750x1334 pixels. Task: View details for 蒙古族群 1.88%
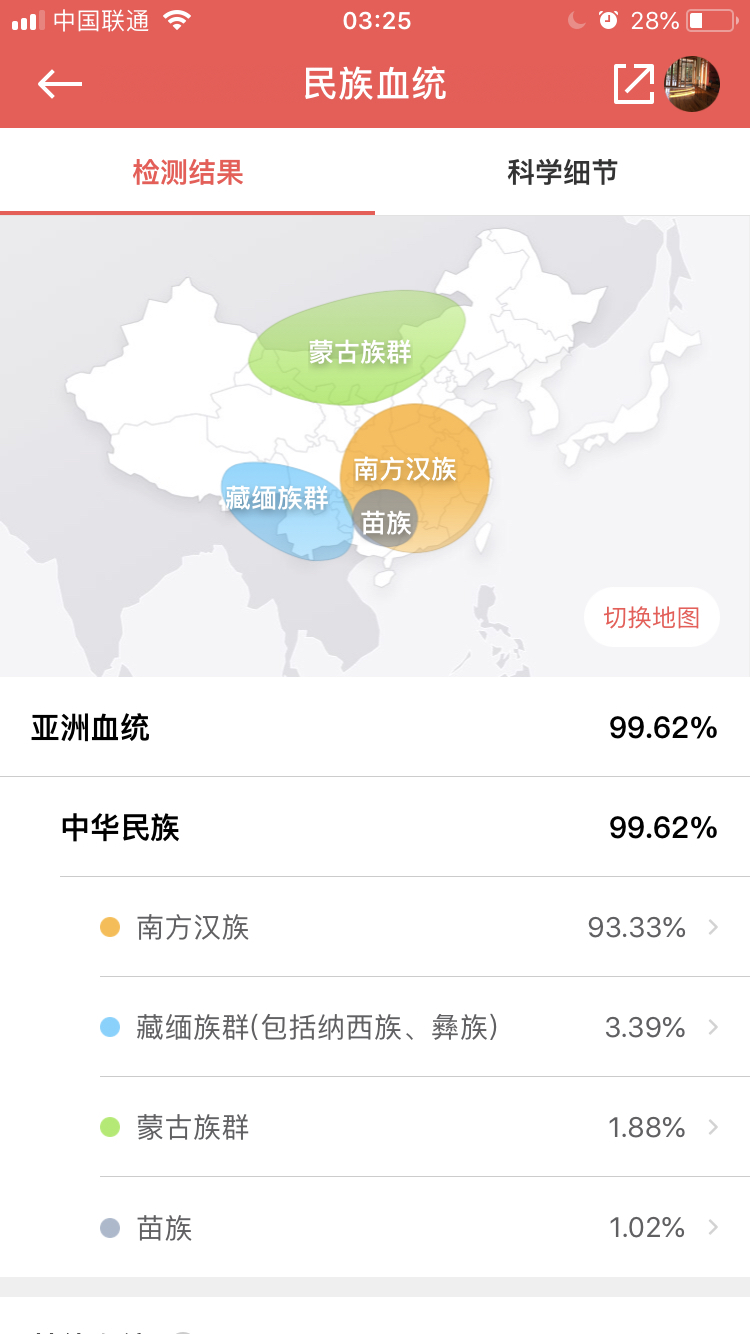(x=410, y=1127)
